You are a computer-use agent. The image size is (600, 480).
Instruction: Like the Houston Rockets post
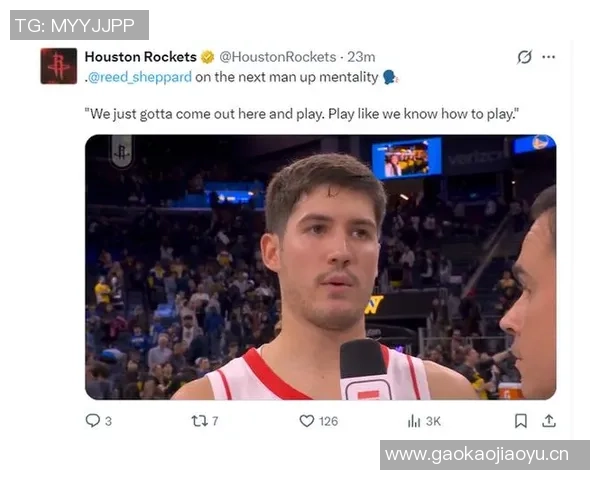pyautogui.click(x=307, y=421)
